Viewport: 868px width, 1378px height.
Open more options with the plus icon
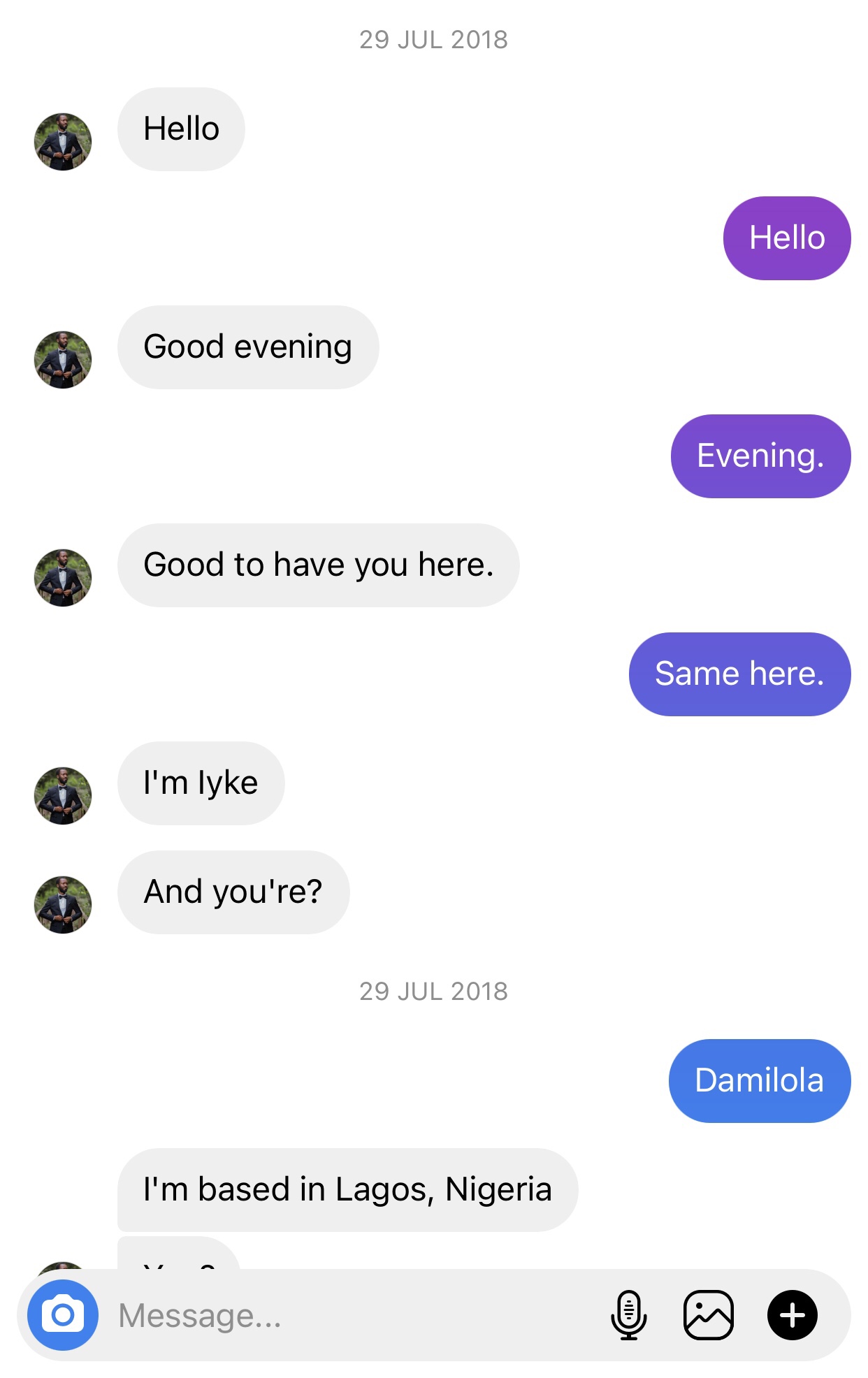coord(792,1315)
